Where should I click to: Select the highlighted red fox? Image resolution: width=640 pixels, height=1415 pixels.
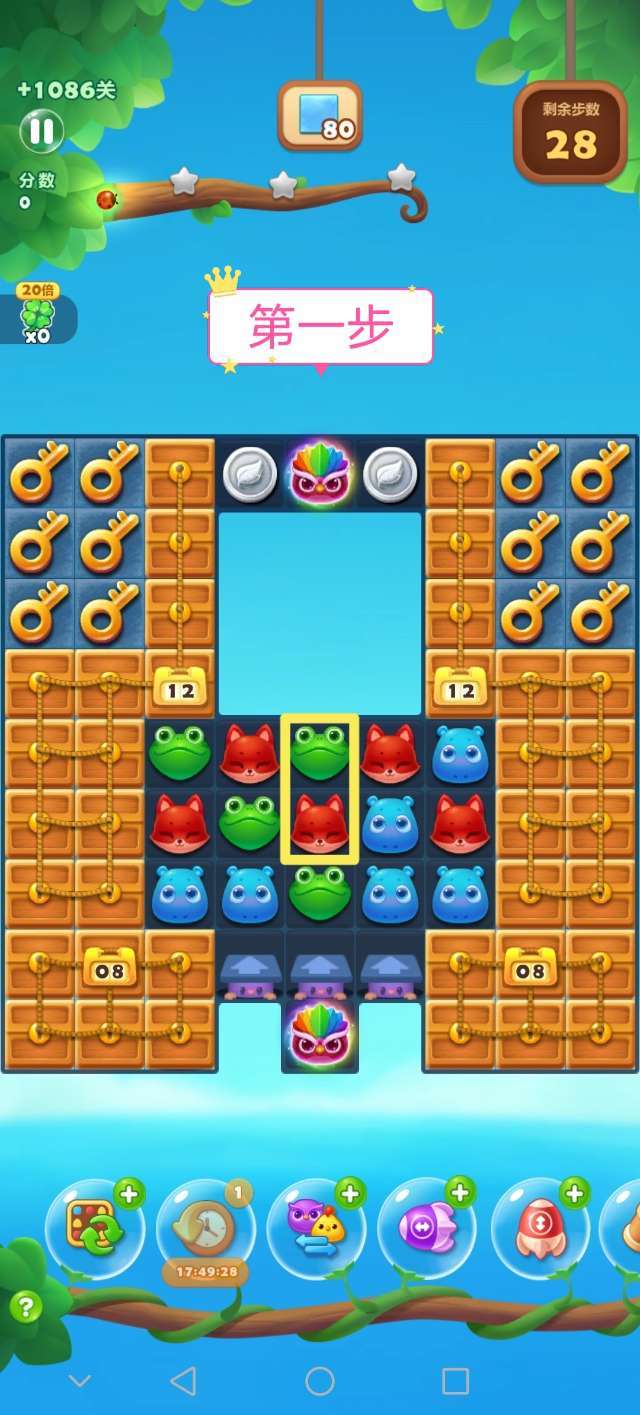(x=320, y=823)
